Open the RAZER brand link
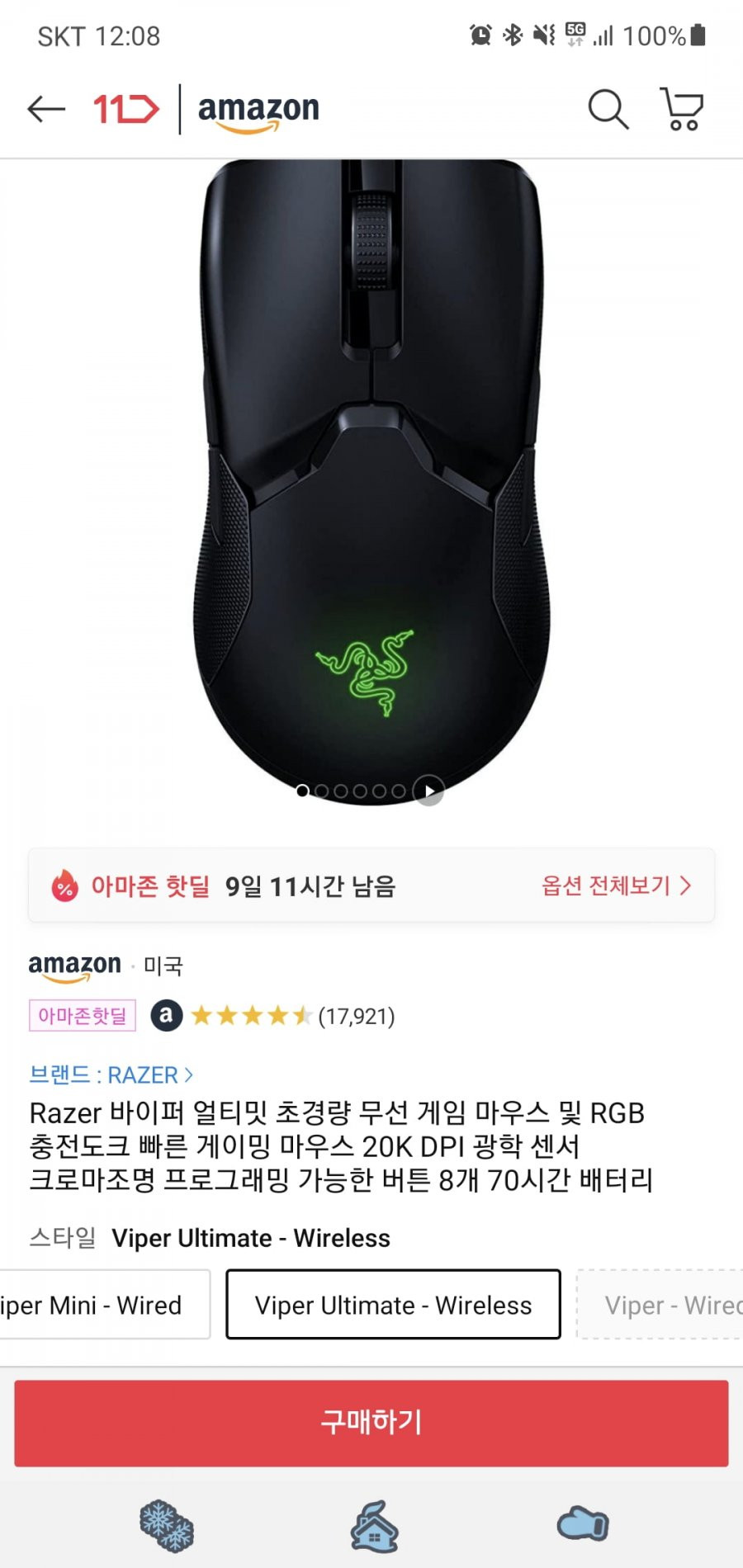This screenshot has height=1568, width=743. click(111, 1074)
